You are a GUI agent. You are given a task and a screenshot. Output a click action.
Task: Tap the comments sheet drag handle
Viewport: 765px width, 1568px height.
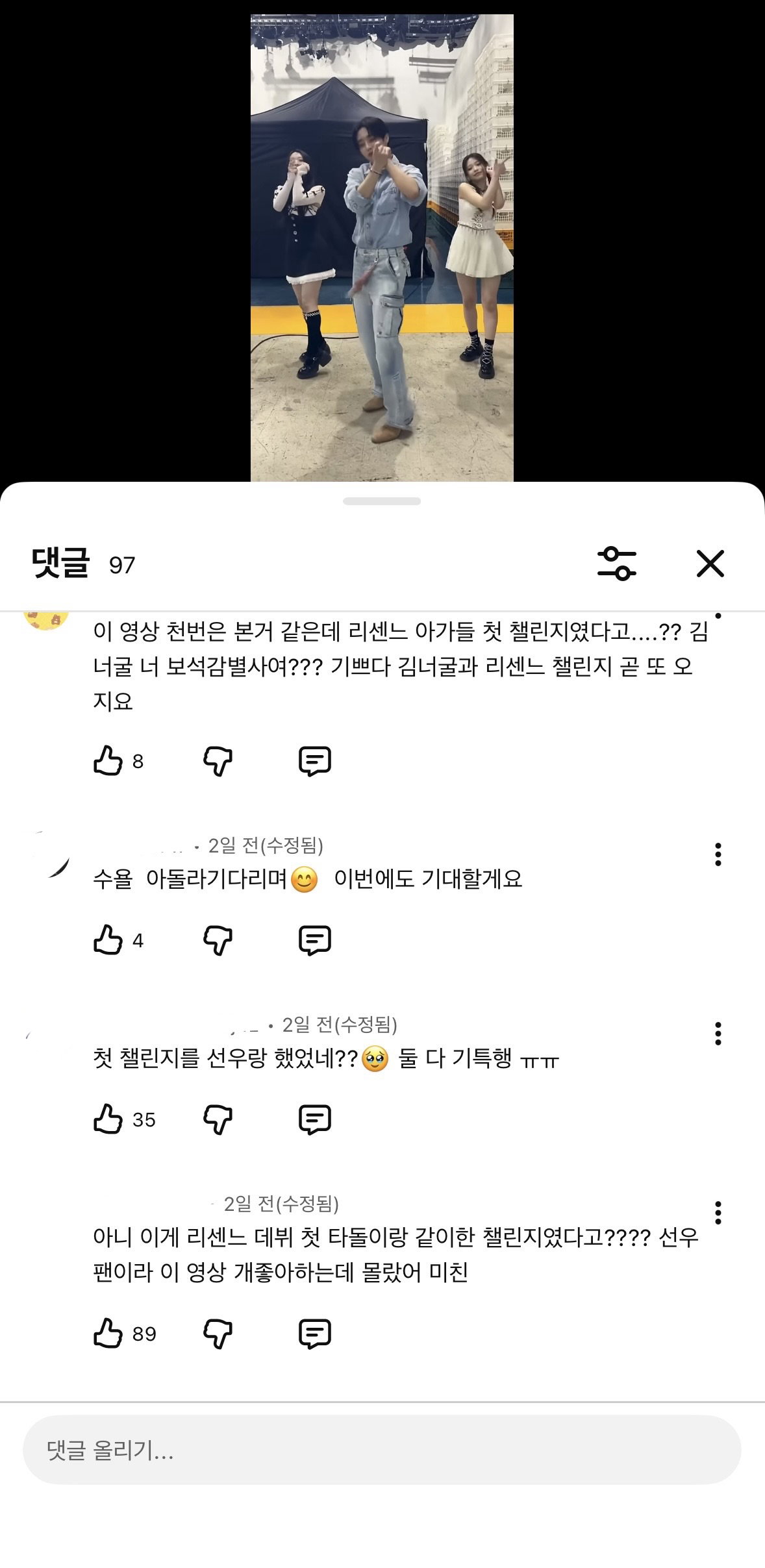pyautogui.click(x=382, y=501)
